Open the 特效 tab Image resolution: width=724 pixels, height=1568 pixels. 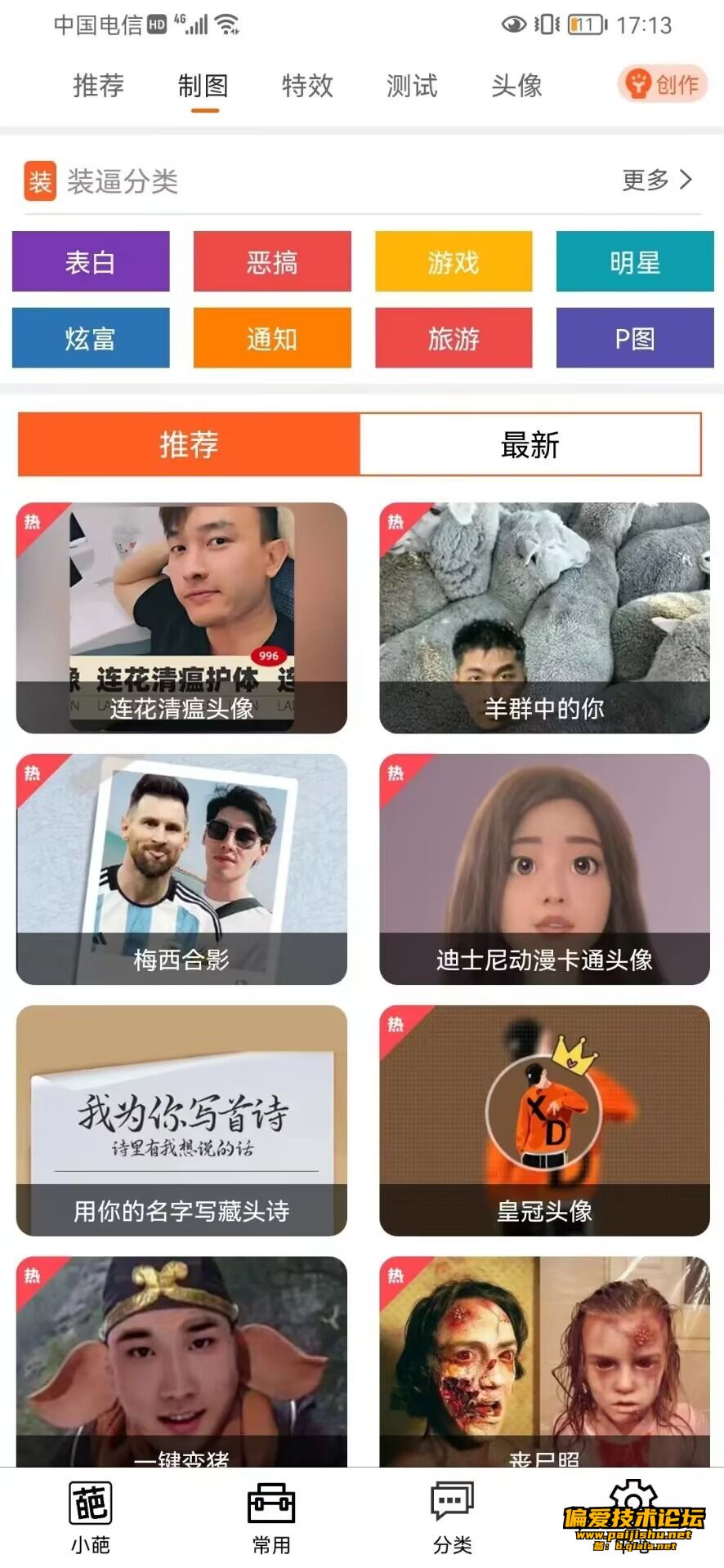coord(307,86)
